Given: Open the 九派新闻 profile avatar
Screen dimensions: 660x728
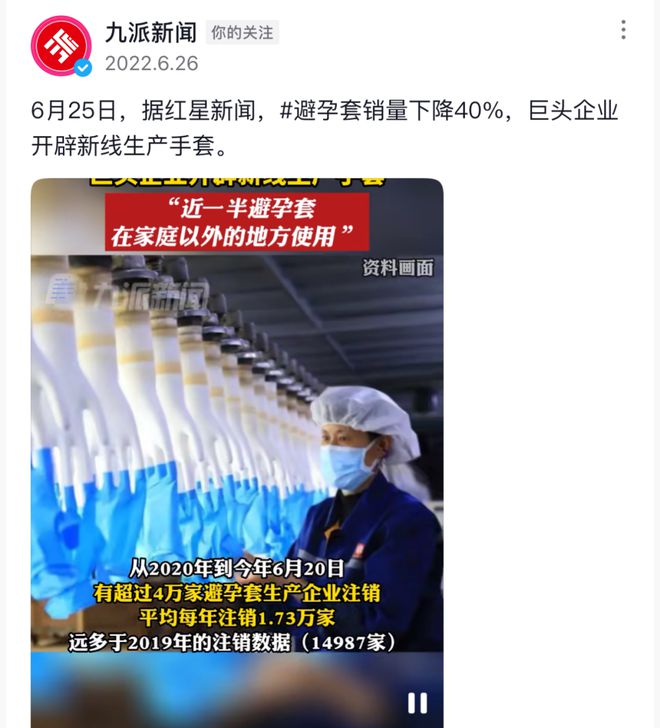Looking at the screenshot, I should click(61, 46).
